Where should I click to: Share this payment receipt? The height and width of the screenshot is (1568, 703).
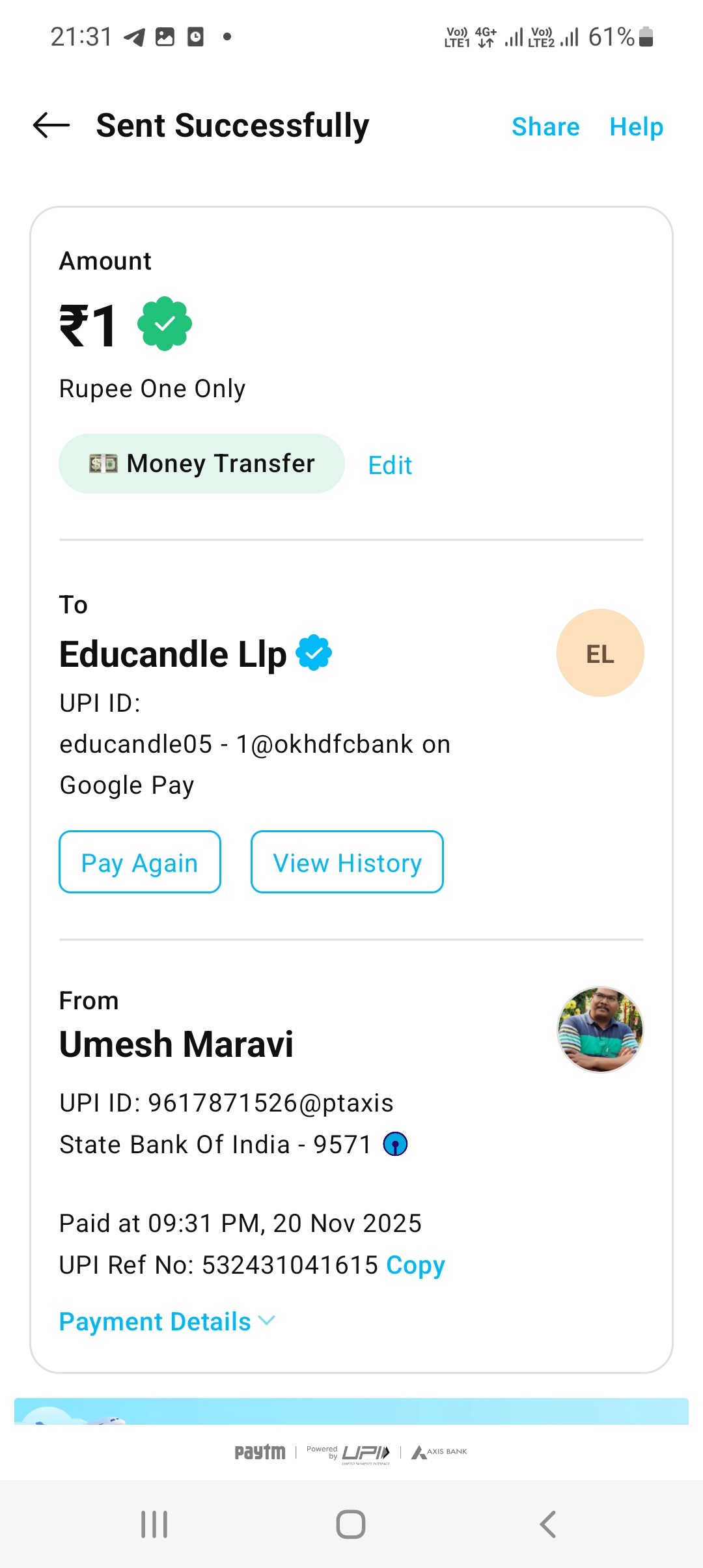click(x=545, y=127)
